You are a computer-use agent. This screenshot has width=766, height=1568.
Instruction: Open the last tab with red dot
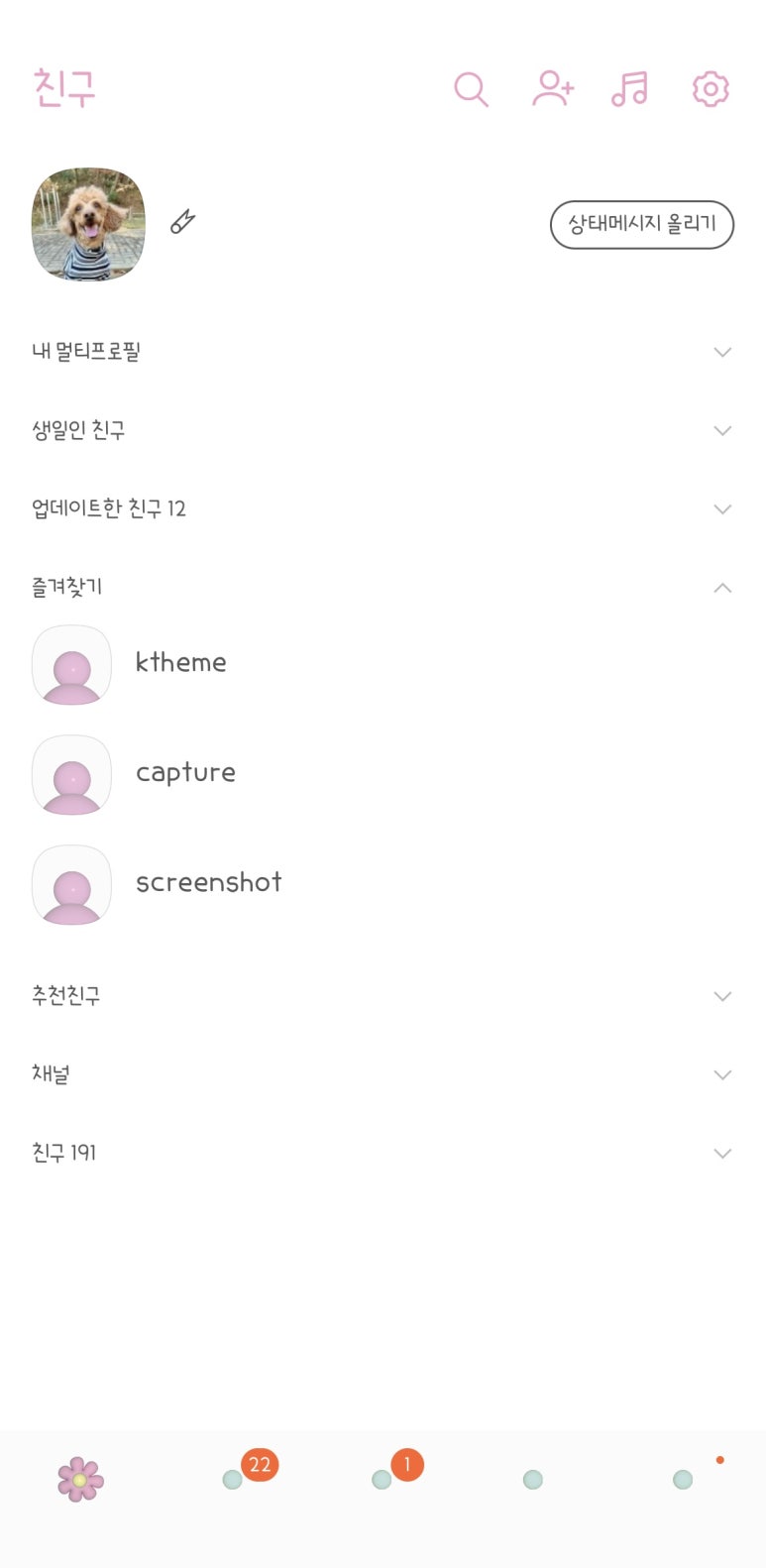point(683,1479)
